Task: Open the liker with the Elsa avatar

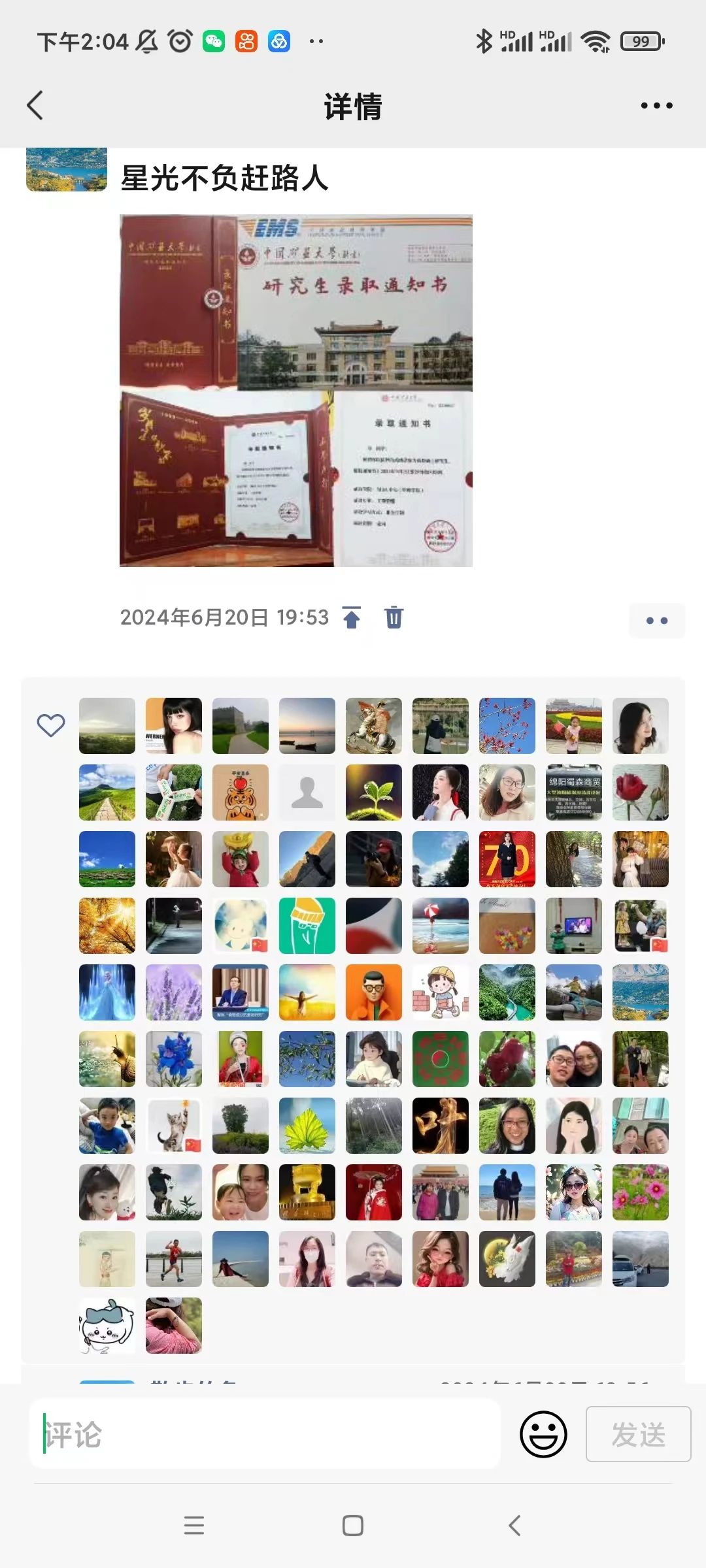Action: [107, 992]
